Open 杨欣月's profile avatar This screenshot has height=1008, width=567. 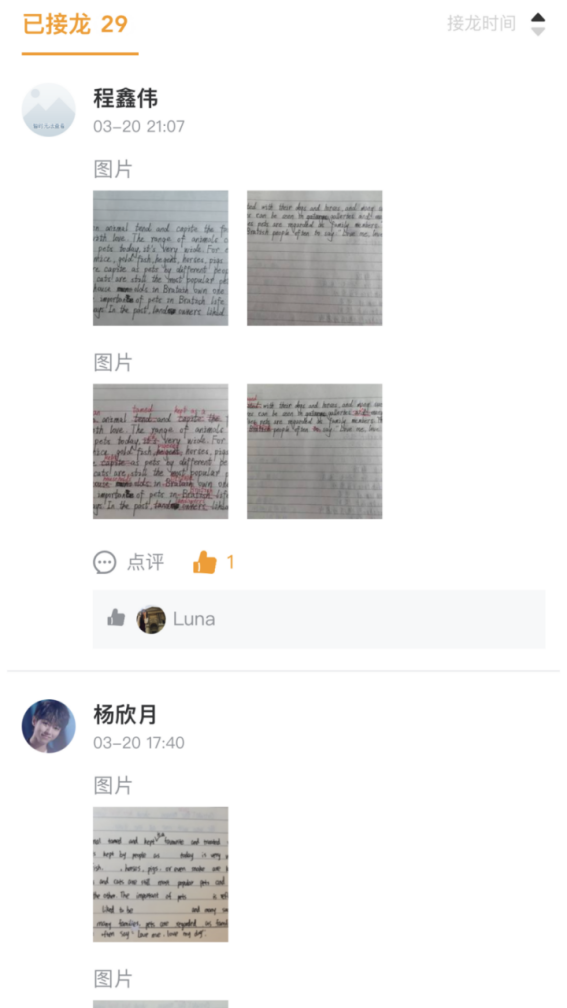point(49,726)
